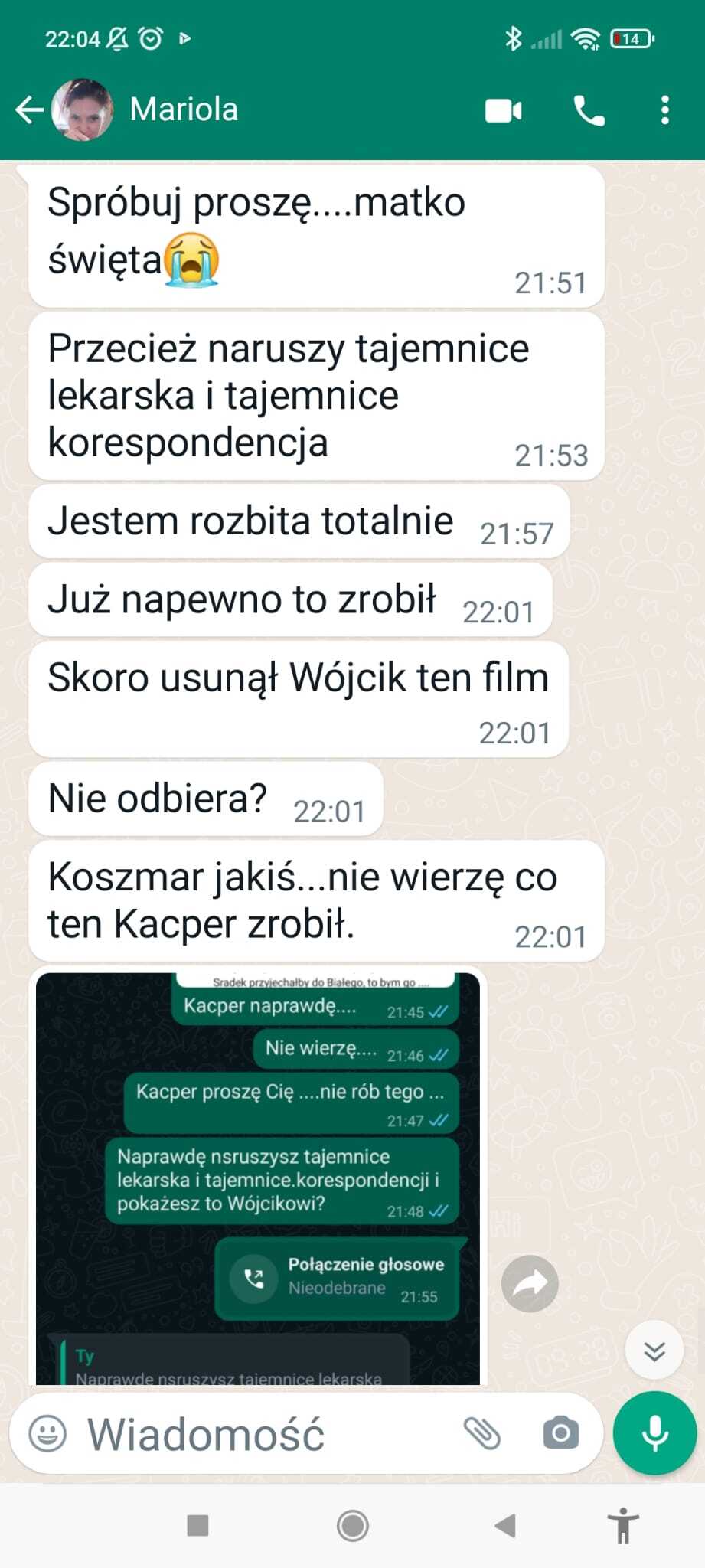Go to the system home screen

pyautogui.click(x=352, y=1526)
